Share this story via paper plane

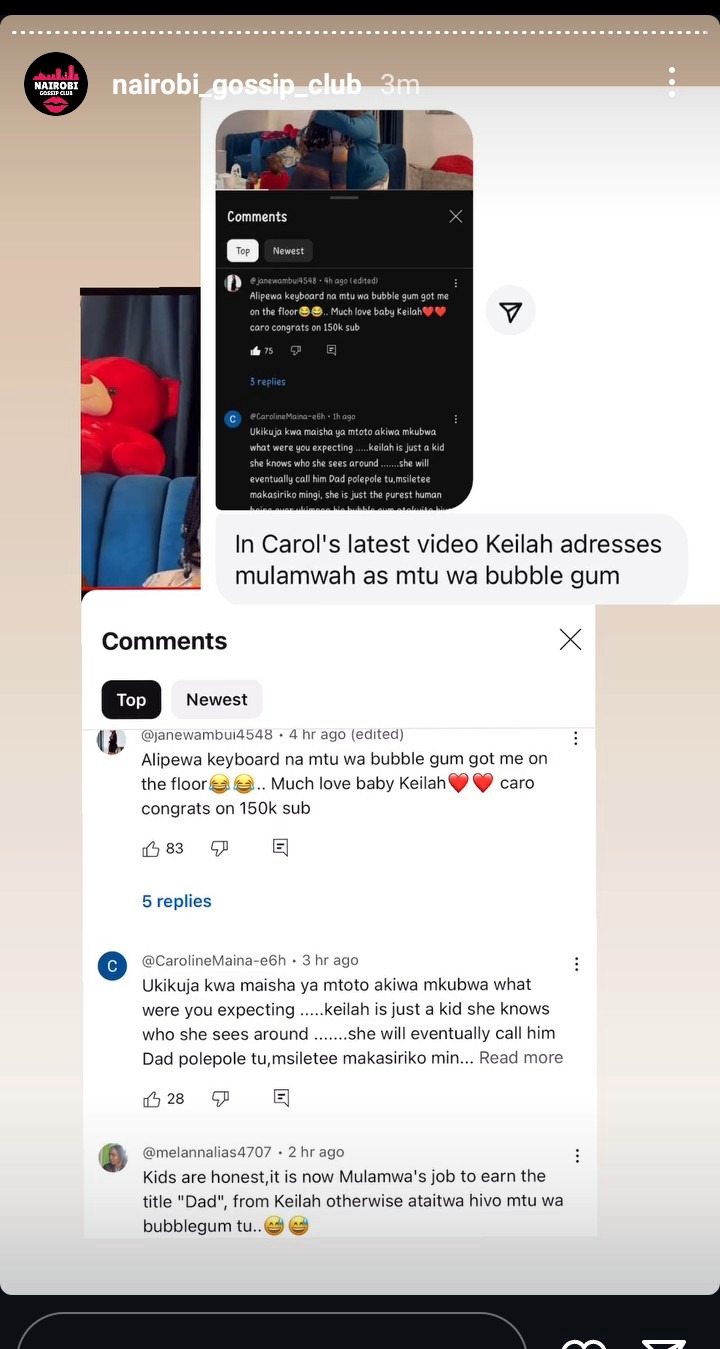664,1340
